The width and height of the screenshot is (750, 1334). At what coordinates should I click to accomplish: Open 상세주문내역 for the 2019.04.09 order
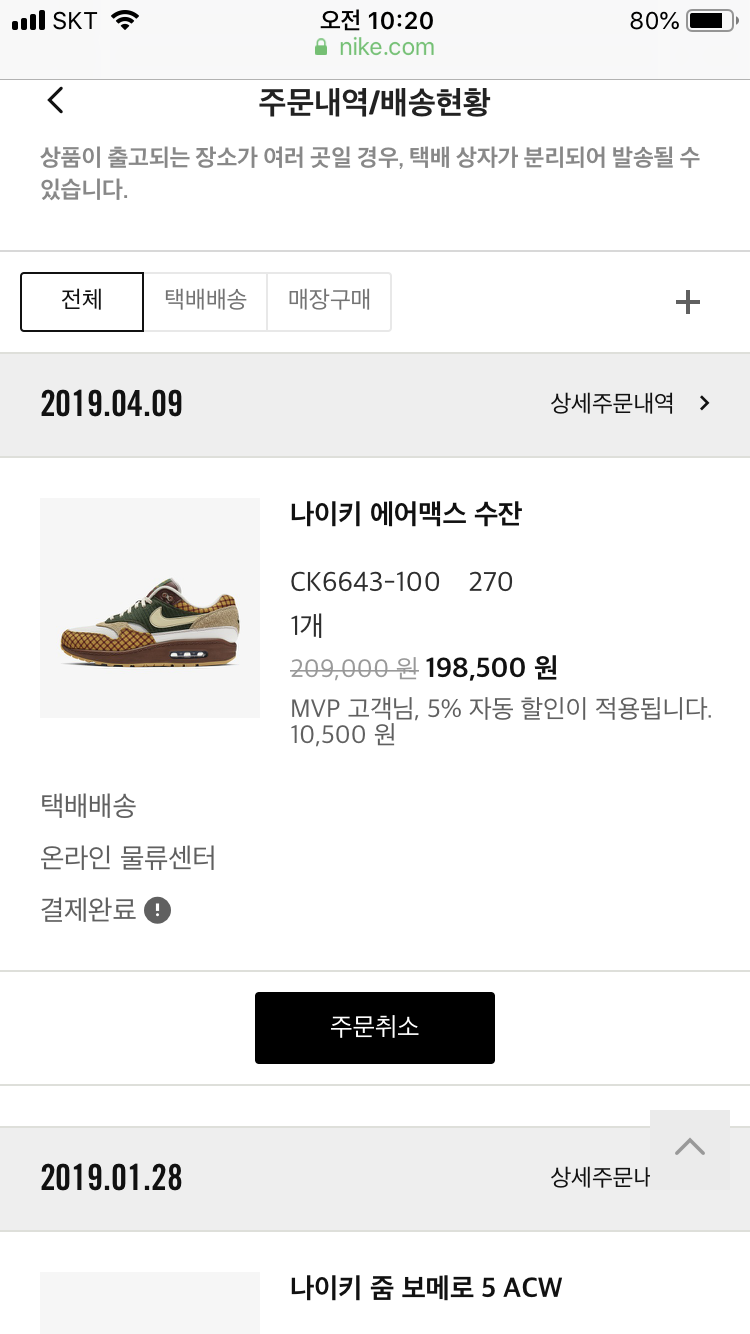tap(630, 403)
